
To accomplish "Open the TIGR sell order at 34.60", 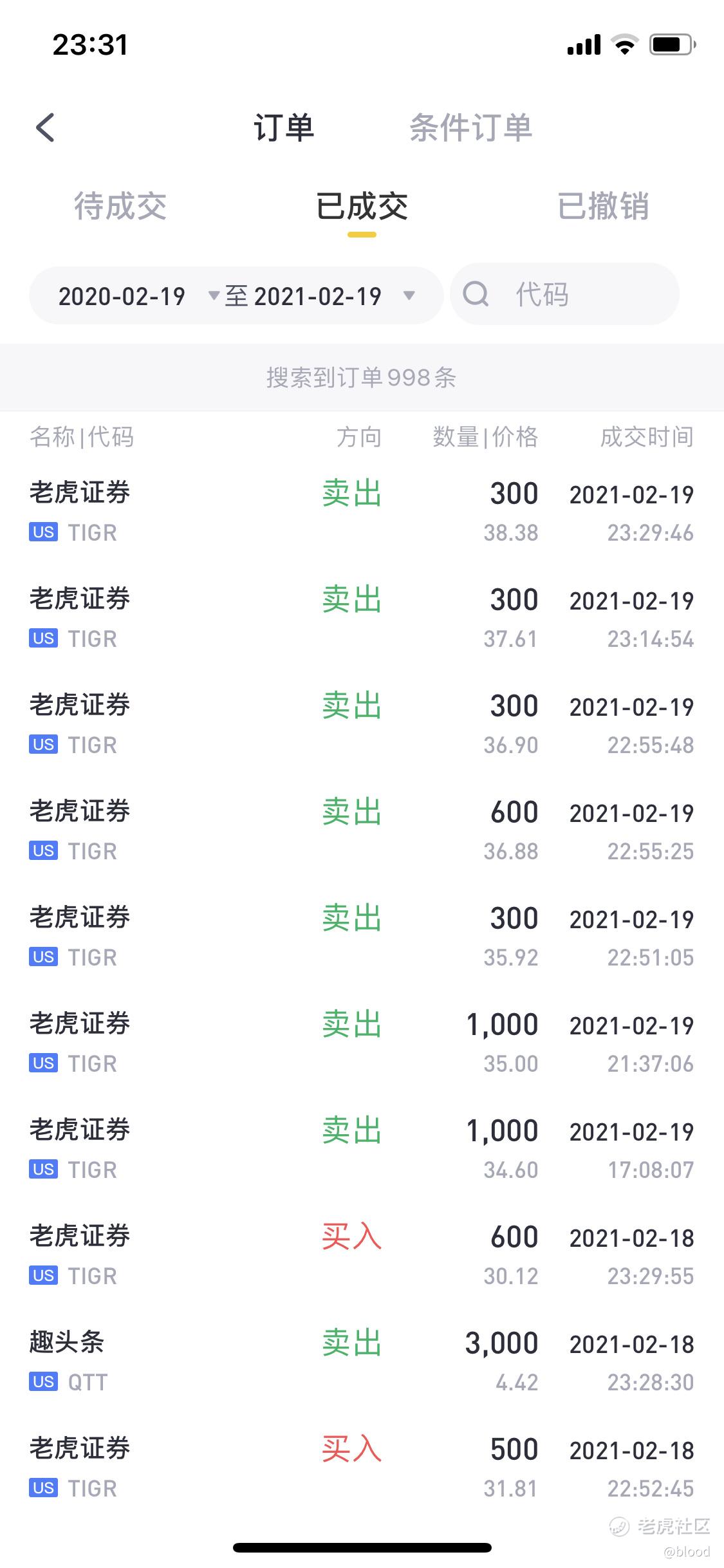I will click(x=362, y=1150).
